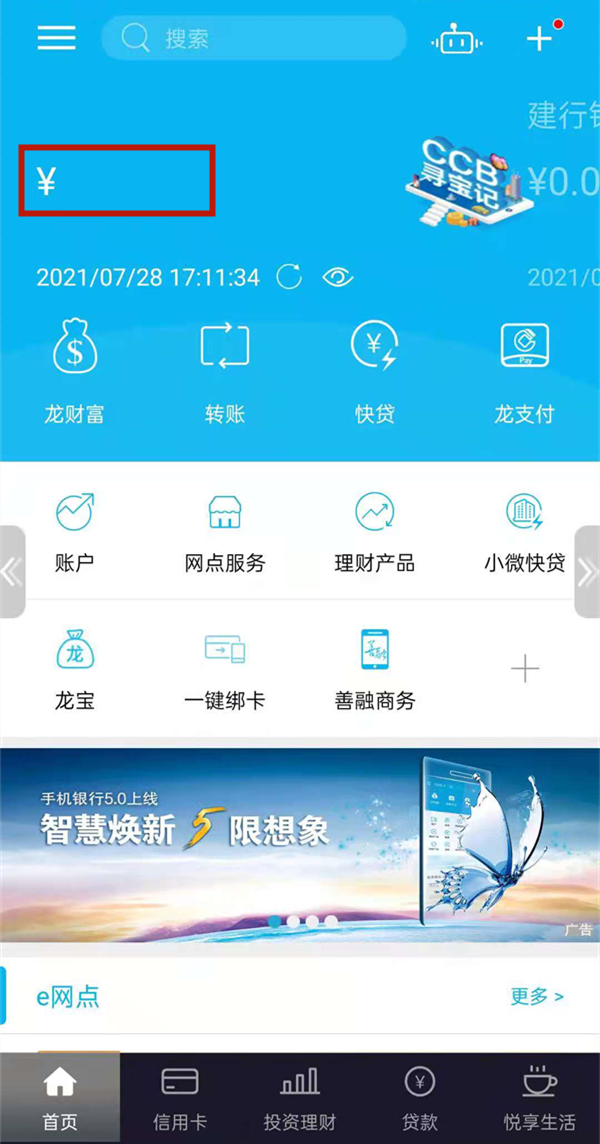The image size is (600, 1144).
Task: Open 善融商务
Action: [x=375, y=669]
